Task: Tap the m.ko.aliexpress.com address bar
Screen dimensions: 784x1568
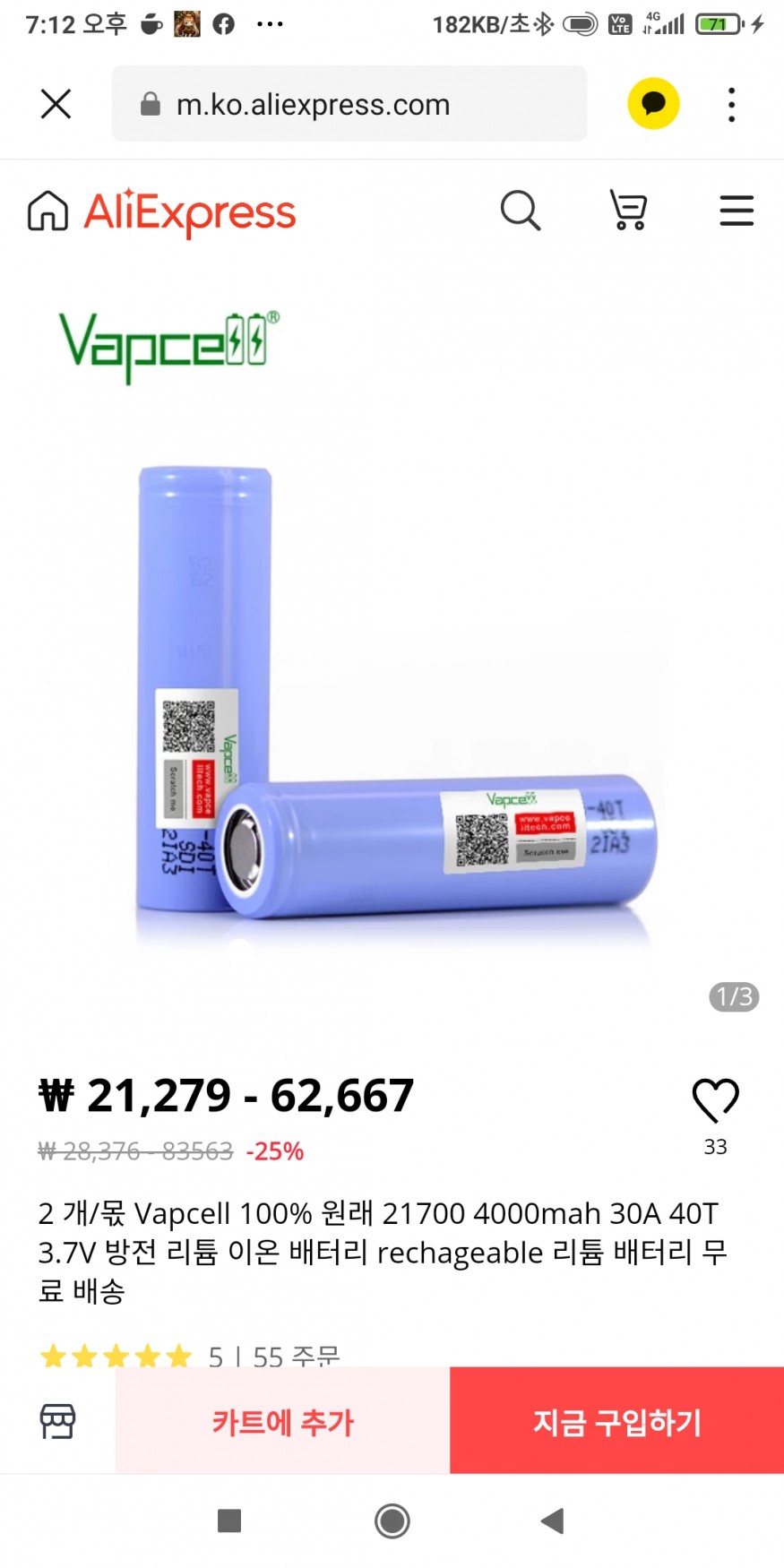Action: pos(349,105)
